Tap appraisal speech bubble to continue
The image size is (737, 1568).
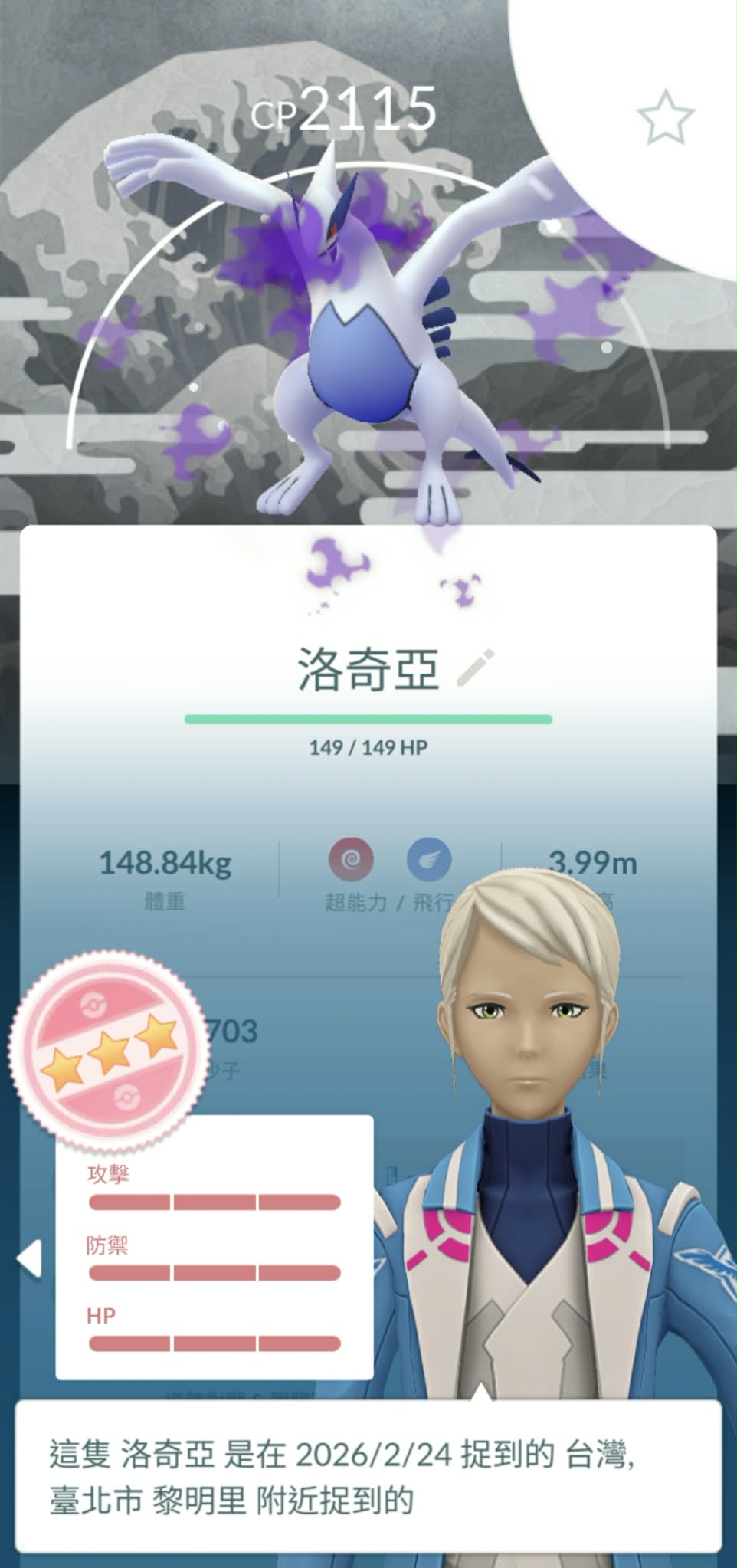pos(368,1476)
